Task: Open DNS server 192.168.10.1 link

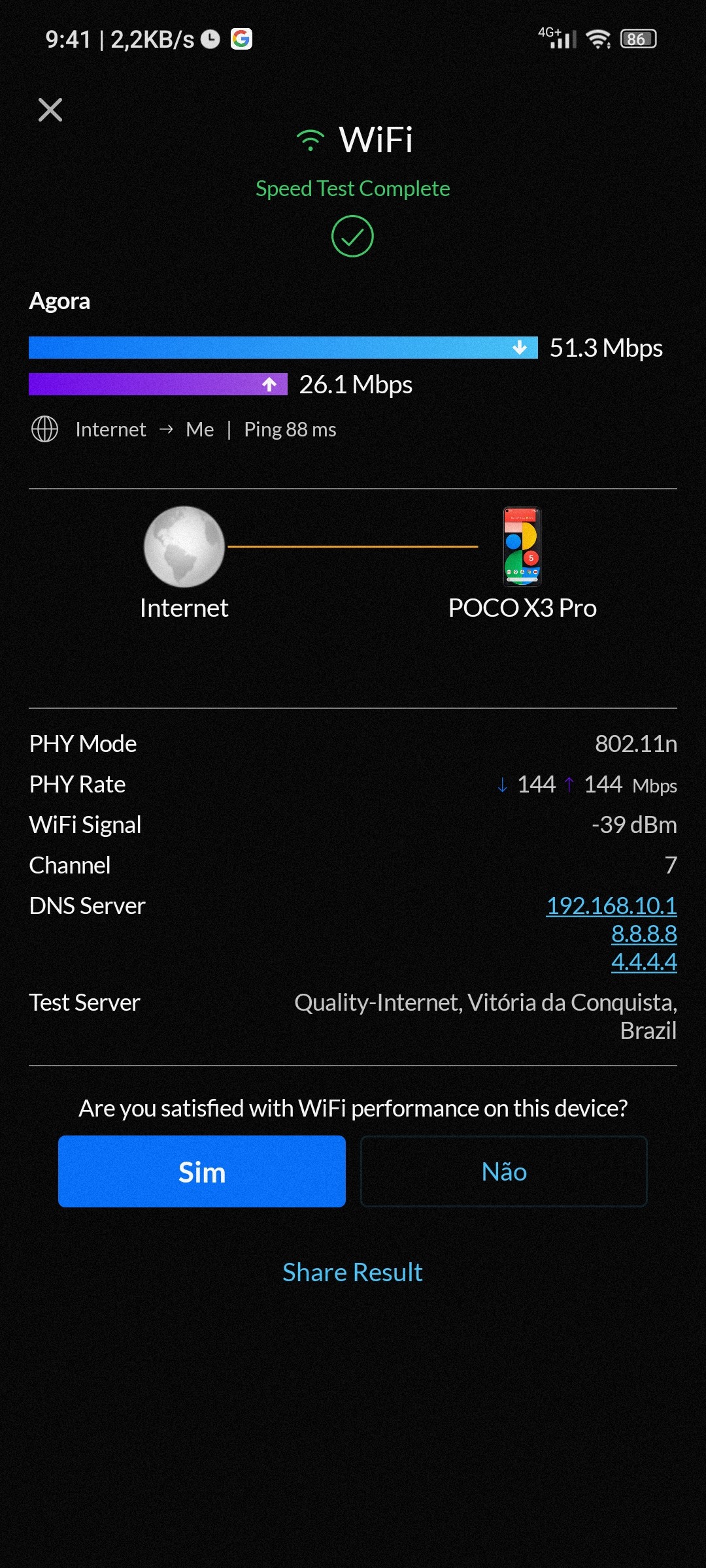Action: click(x=611, y=906)
